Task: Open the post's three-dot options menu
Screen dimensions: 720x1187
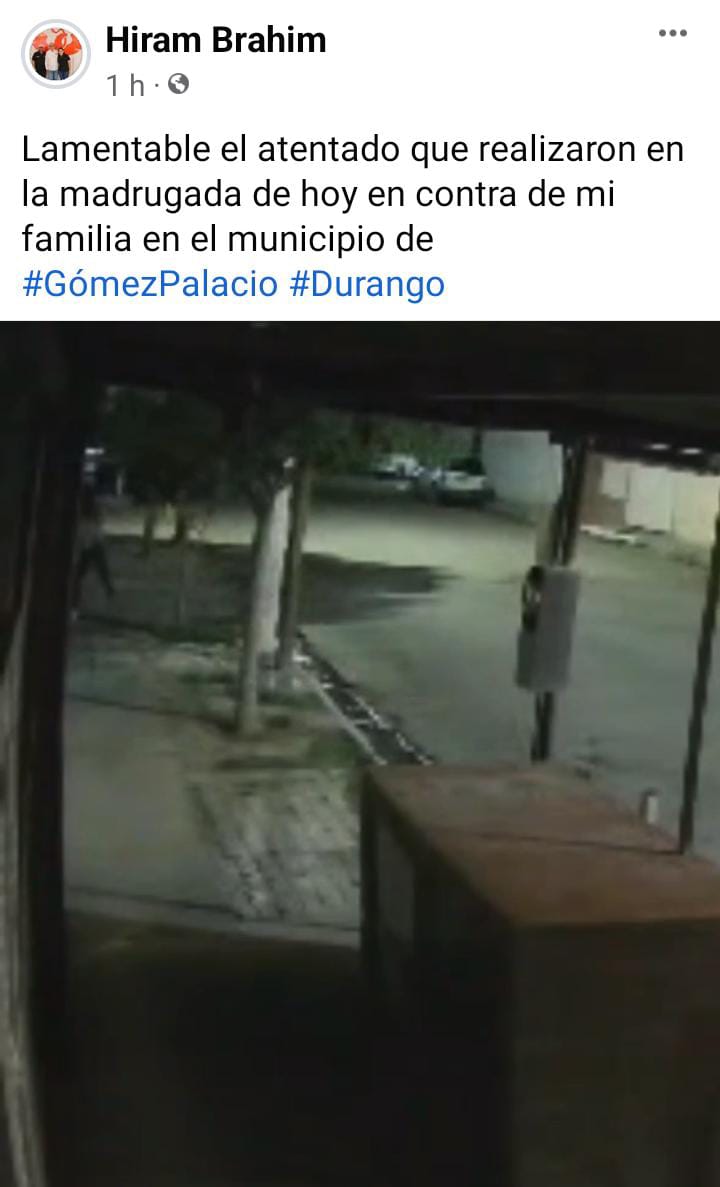Action: coord(672,34)
